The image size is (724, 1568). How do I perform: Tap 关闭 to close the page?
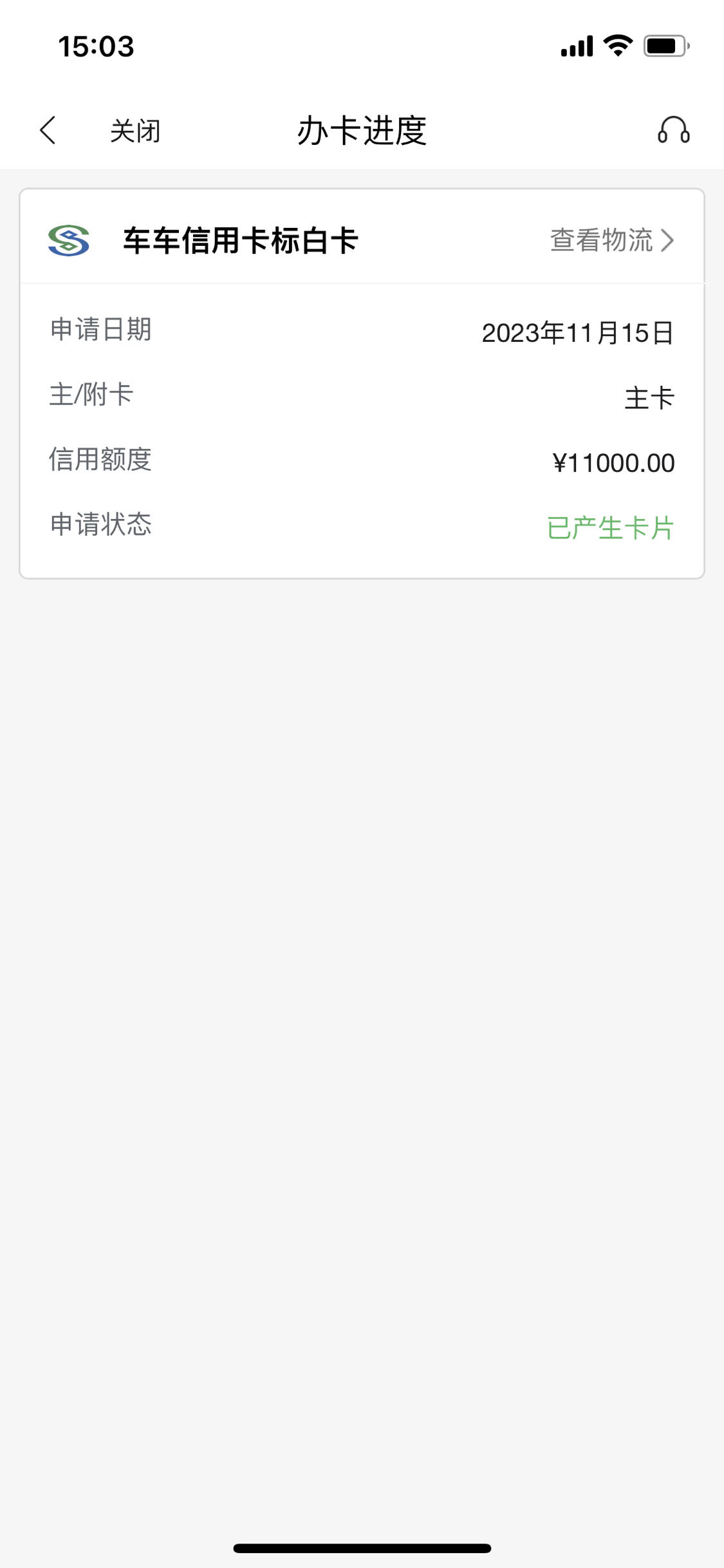pos(135,131)
